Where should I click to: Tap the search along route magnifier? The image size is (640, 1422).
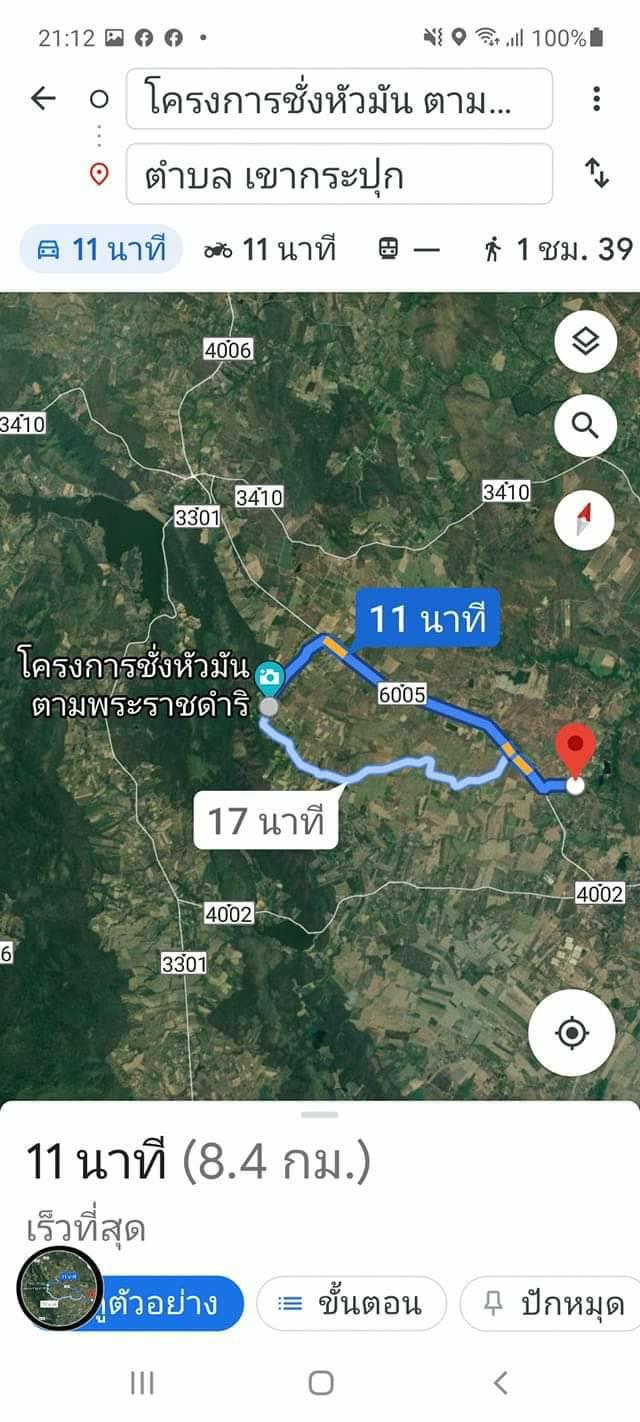click(585, 425)
